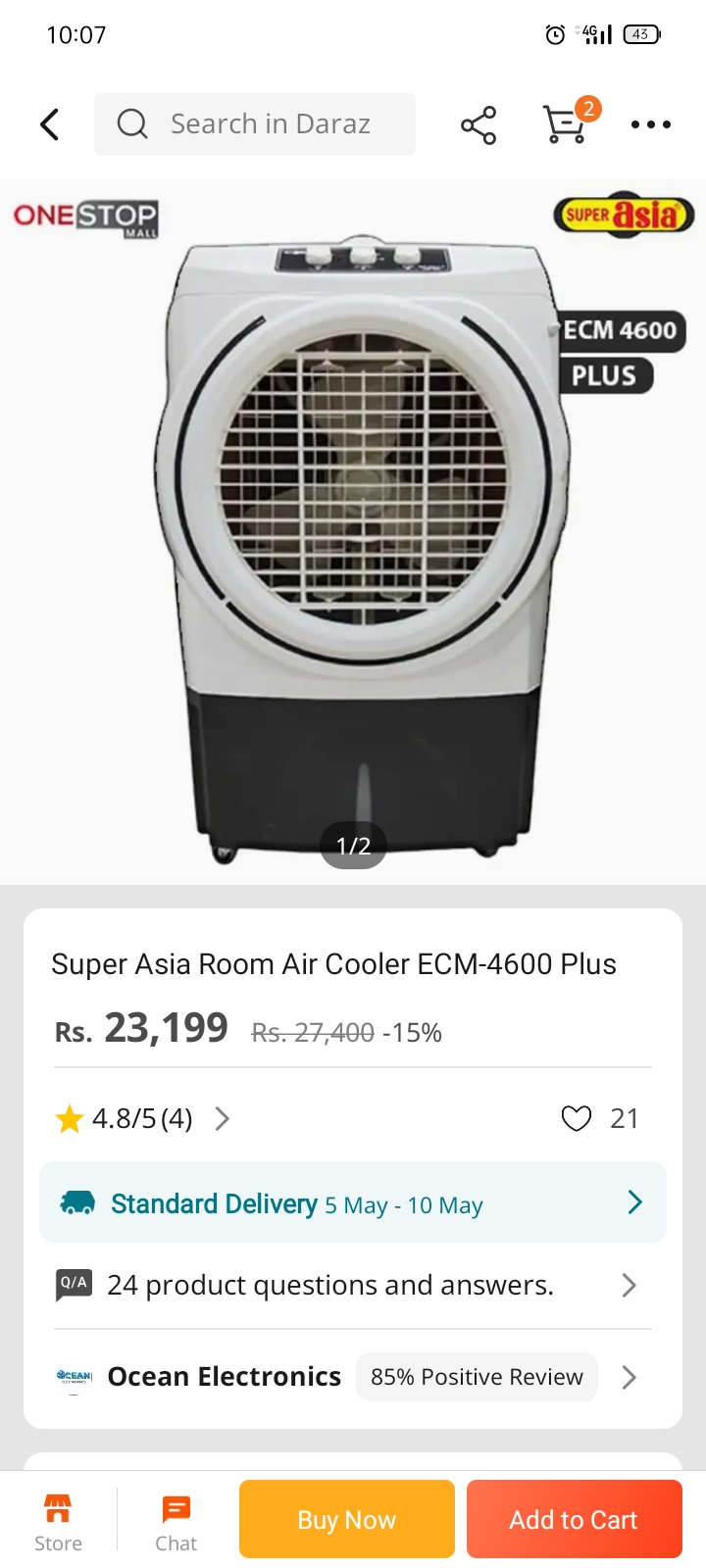Image resolution: width=706 pixels, height=1568 pixels.
Task: Open Standard Delivery details
Action: 353,1202
